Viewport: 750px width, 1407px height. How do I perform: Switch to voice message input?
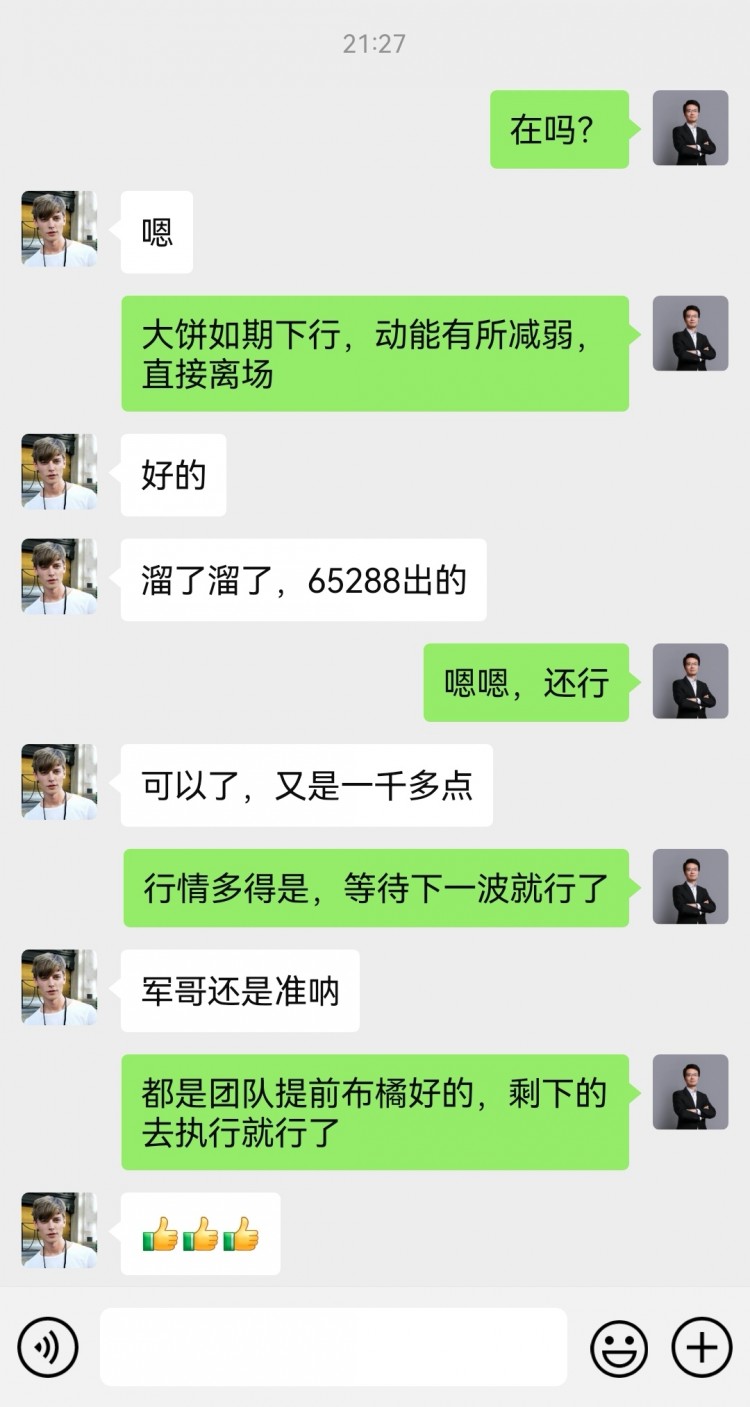[x=48, y=1347]
